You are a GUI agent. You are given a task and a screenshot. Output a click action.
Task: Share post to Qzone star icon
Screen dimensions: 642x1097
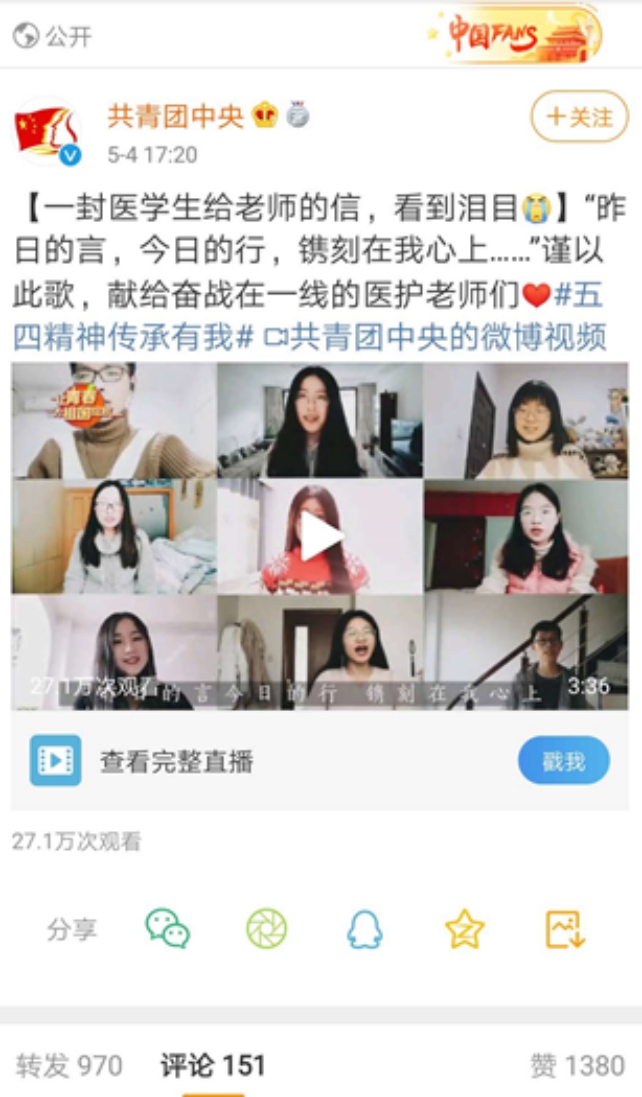464,929
